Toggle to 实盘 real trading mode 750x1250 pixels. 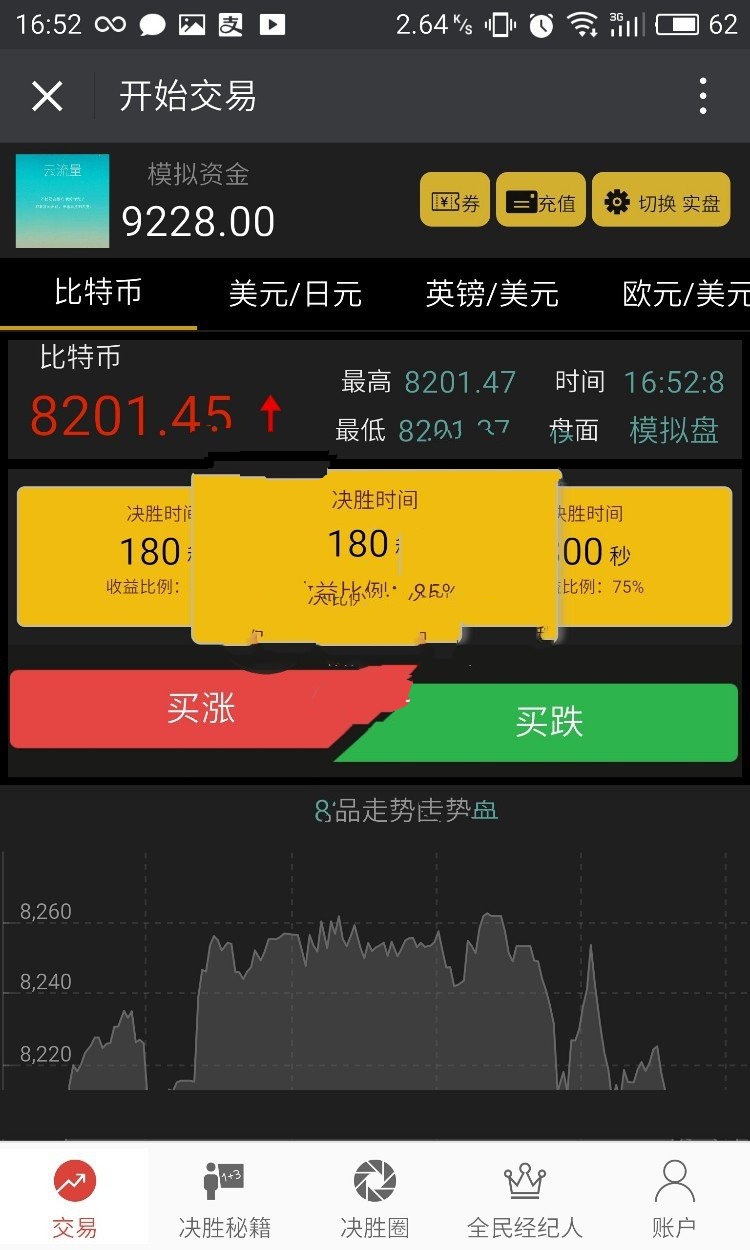tap(660, 200)
